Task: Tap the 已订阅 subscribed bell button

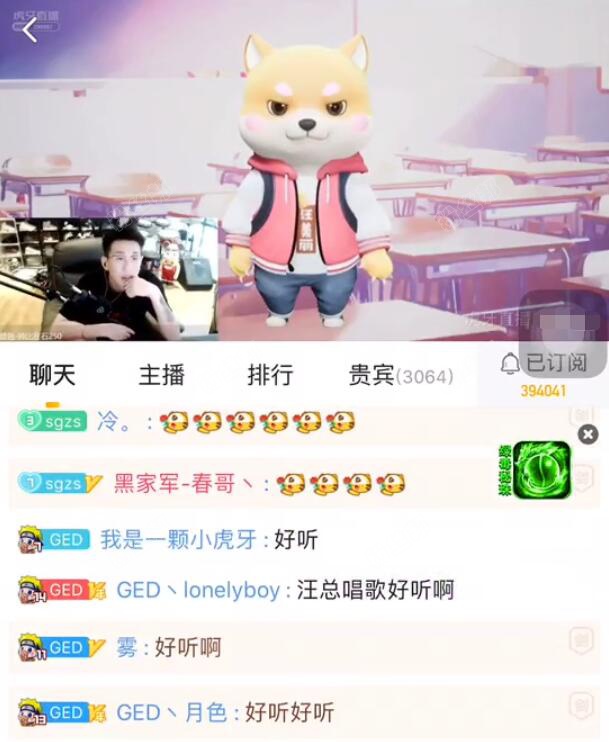Action: (544, 363)
